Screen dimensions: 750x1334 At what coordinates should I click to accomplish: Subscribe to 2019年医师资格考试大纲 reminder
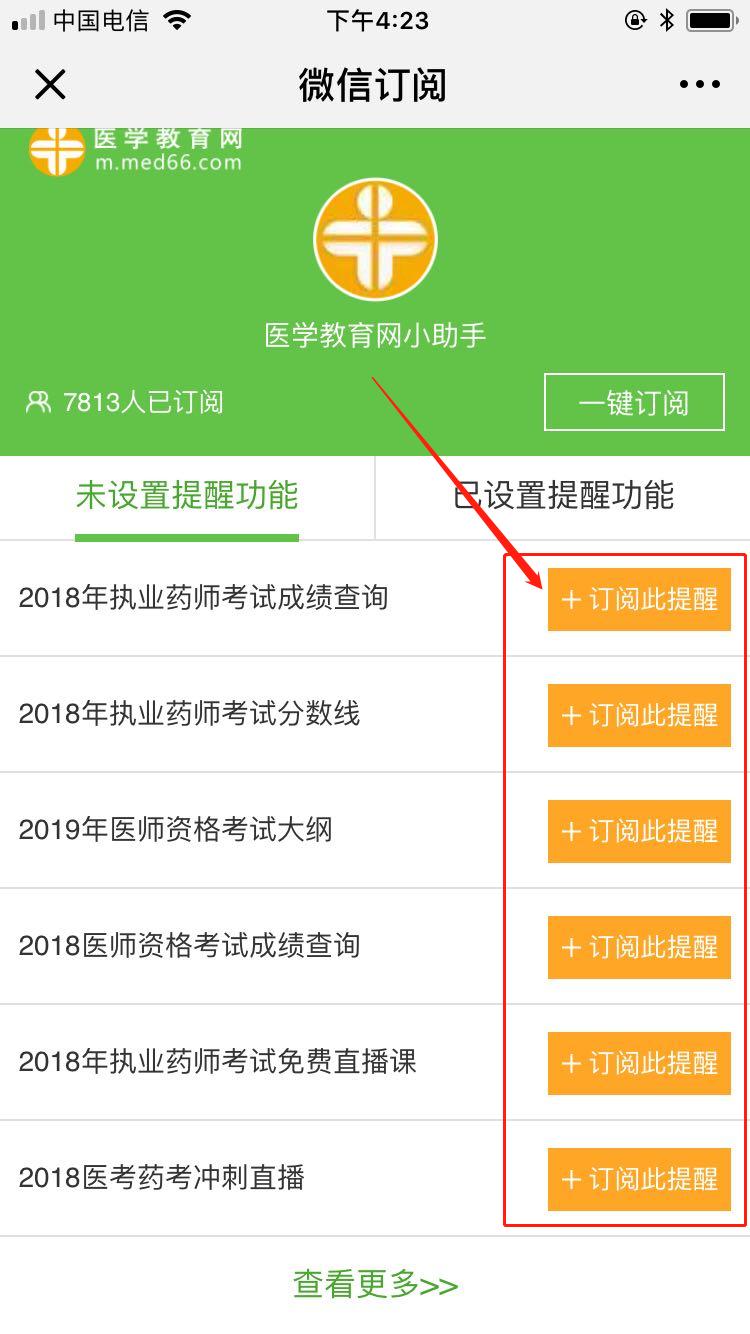(x=639, y=831)
